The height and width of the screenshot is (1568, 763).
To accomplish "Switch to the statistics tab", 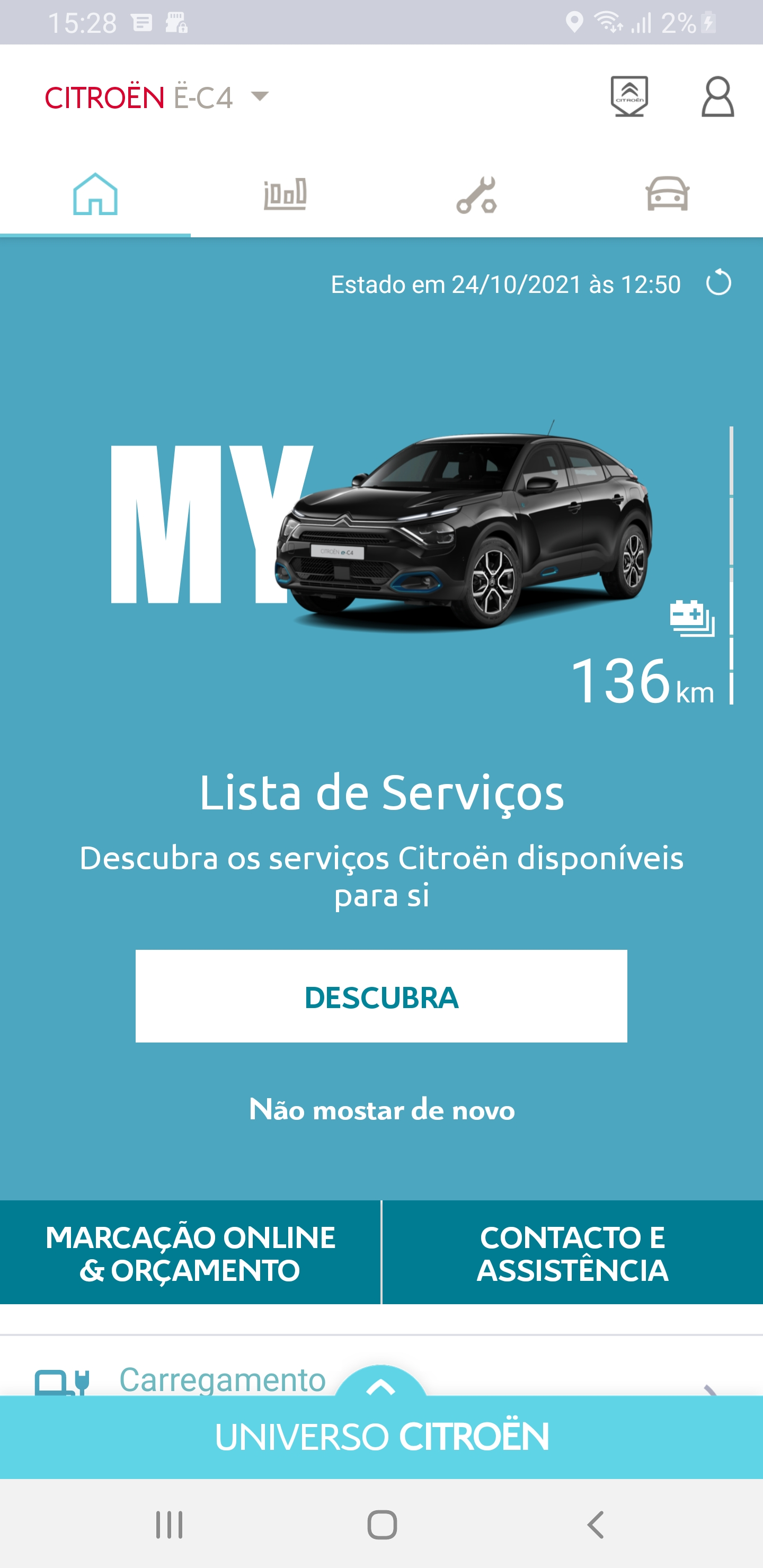I will (285, 195).
